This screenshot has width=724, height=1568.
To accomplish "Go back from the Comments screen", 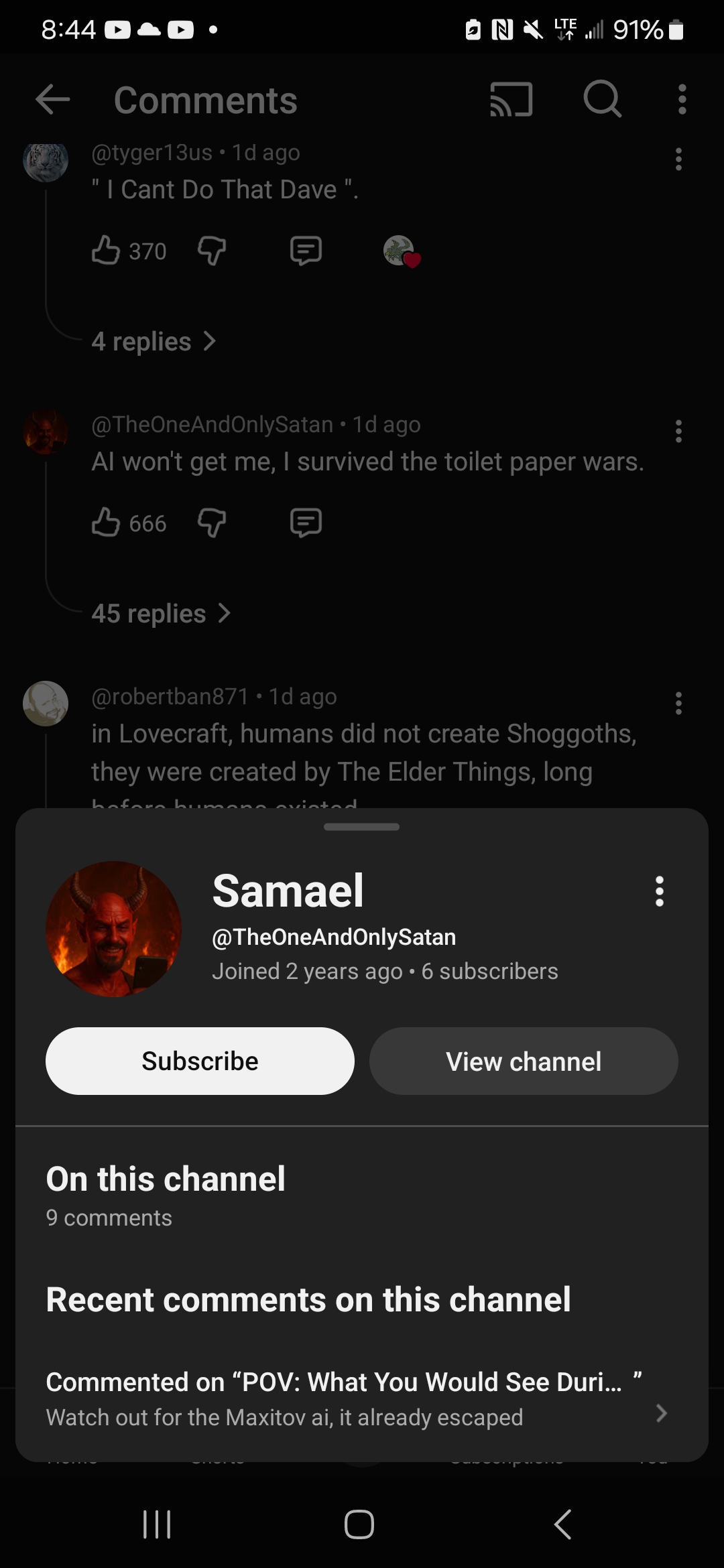I will (x=52, y=100).
